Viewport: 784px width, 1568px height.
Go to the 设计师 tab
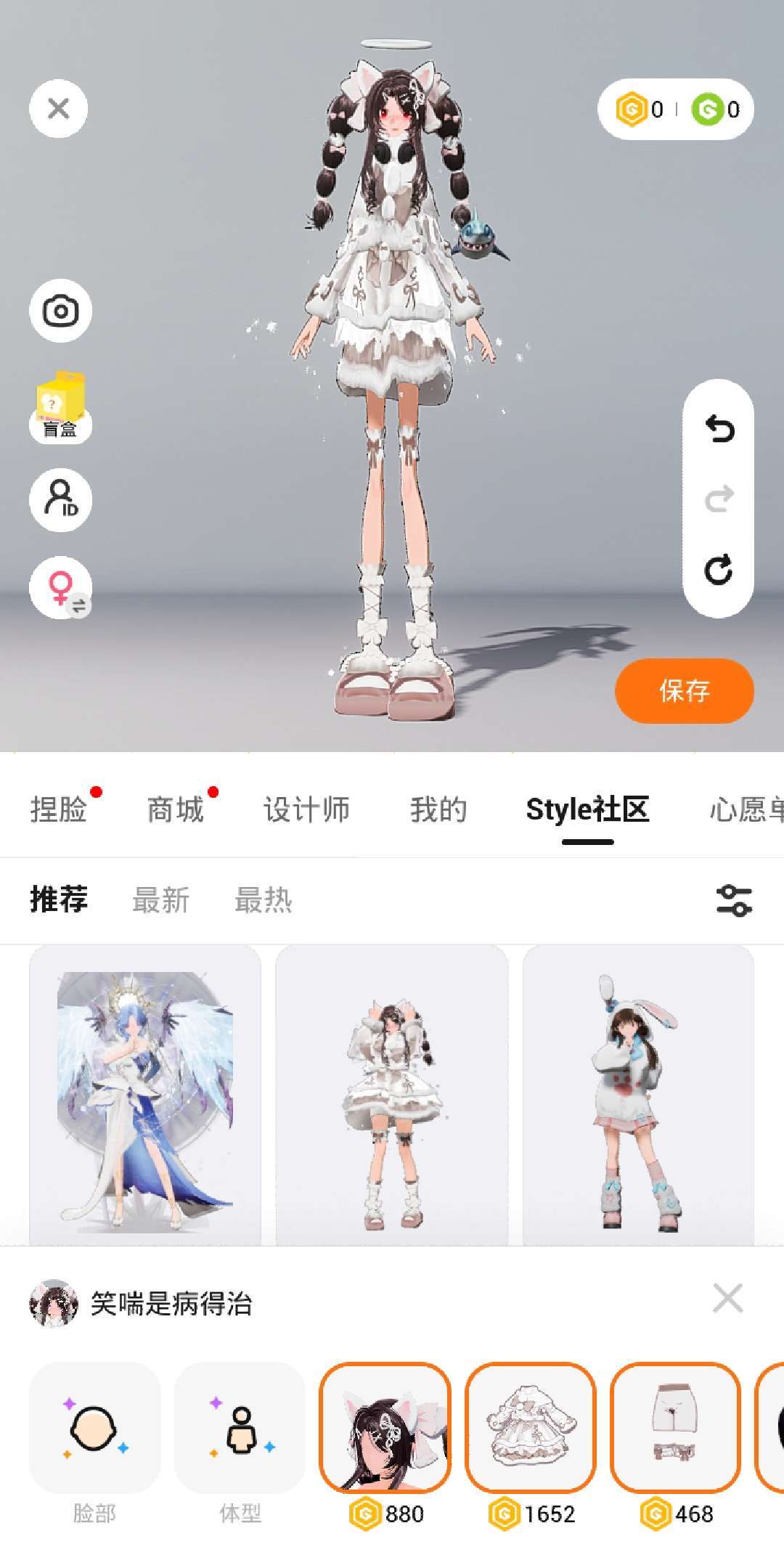306,809
